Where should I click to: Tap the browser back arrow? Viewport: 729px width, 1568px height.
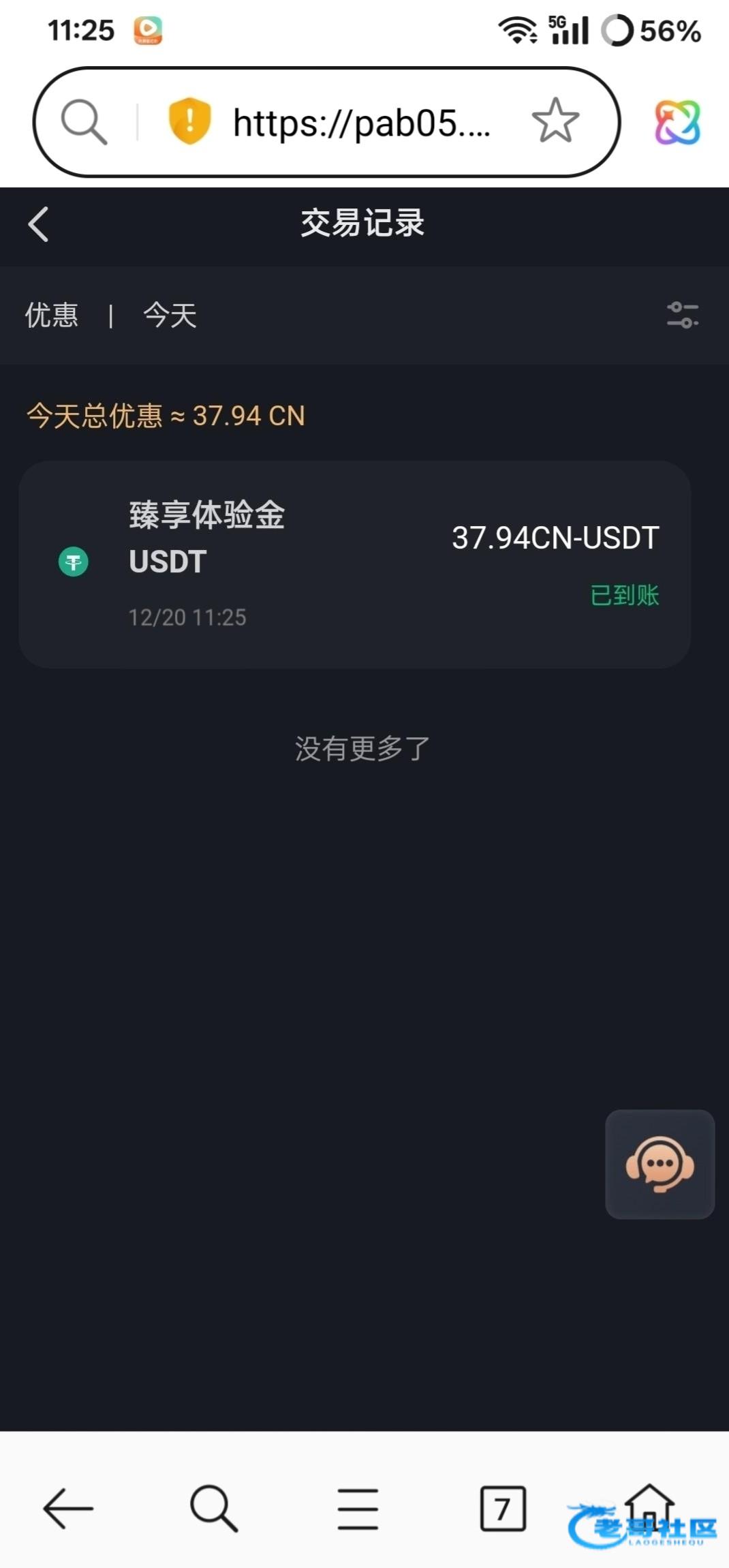[67, 1509]
